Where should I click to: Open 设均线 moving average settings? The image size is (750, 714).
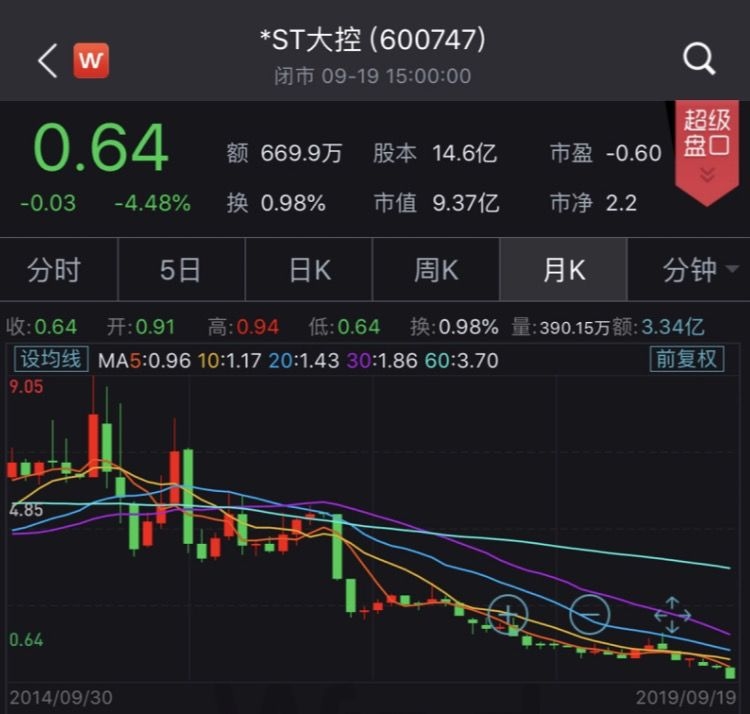tap(49, 359)
